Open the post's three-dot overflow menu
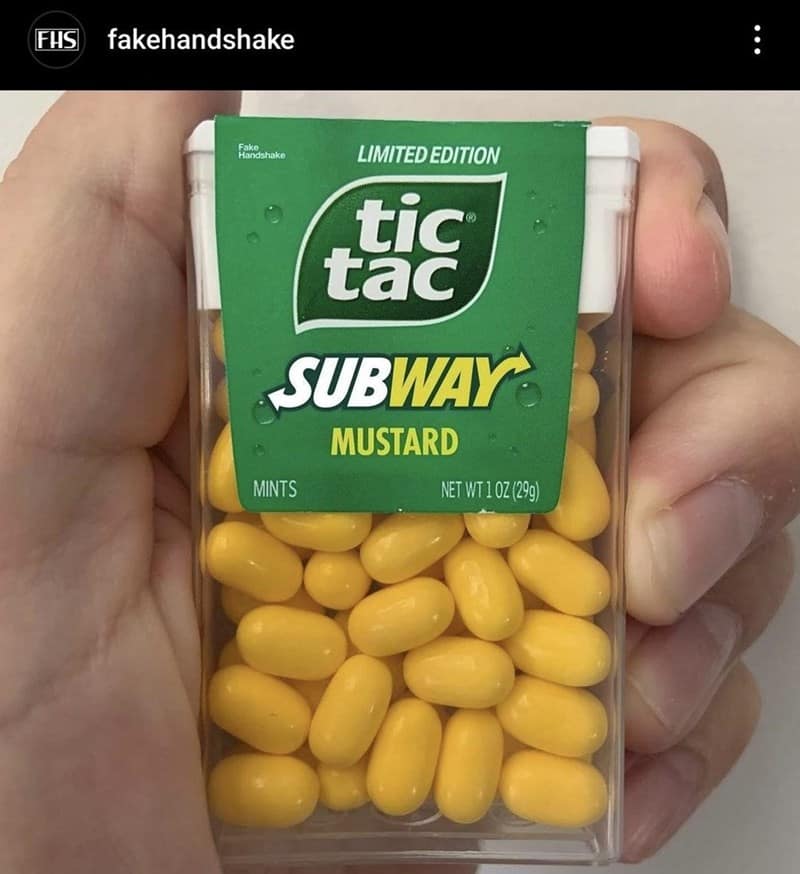This screenshot has width=800, height=874. (x=757, y=40)
